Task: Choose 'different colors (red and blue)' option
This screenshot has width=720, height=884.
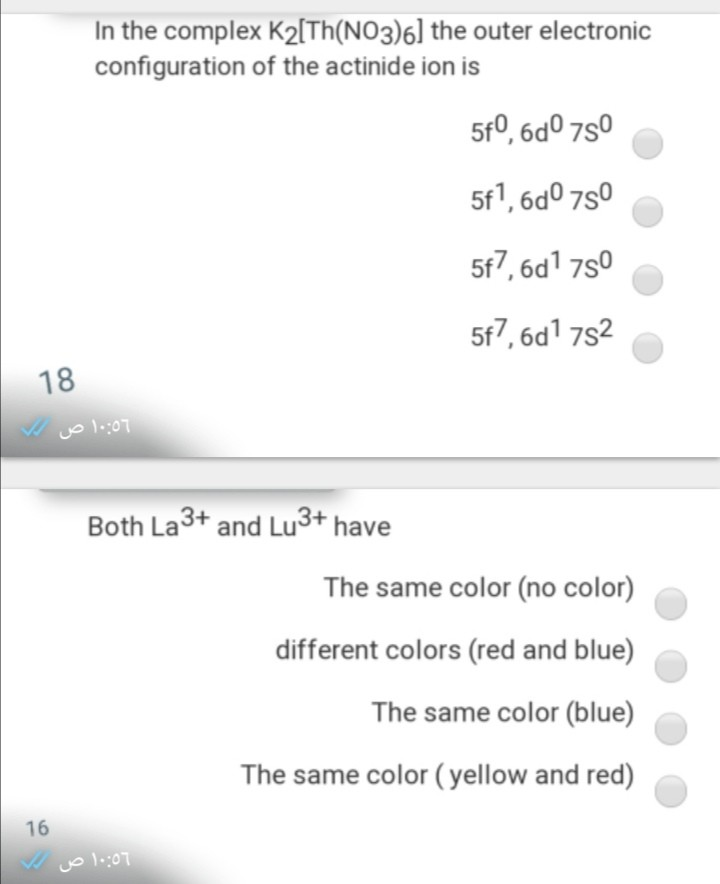Action: pyautogui.click(x=670, y=665)
